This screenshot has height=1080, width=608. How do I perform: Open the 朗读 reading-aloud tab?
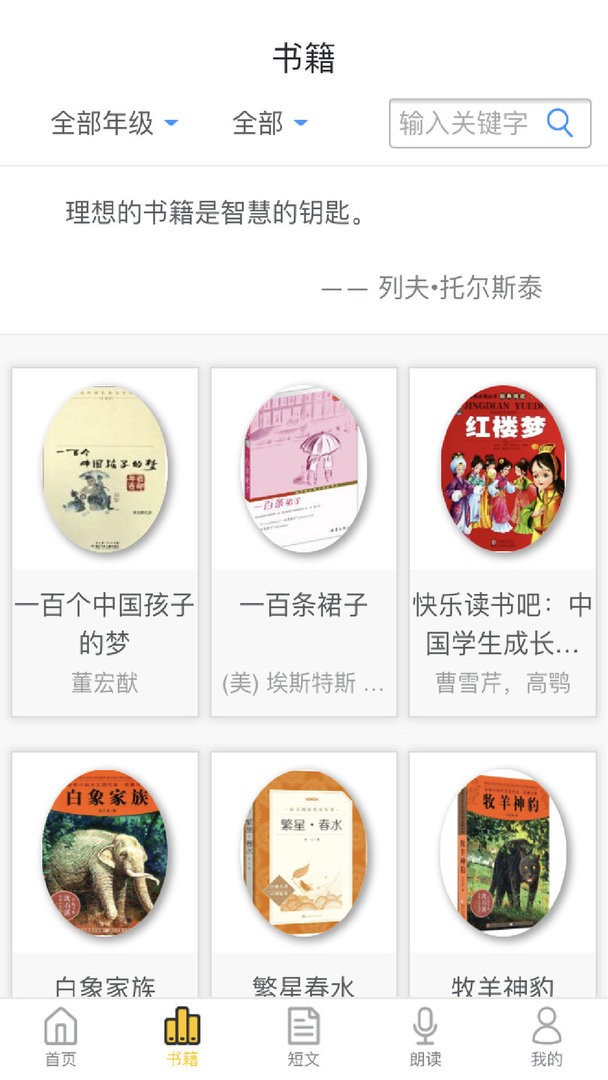tap(425, 1038)
